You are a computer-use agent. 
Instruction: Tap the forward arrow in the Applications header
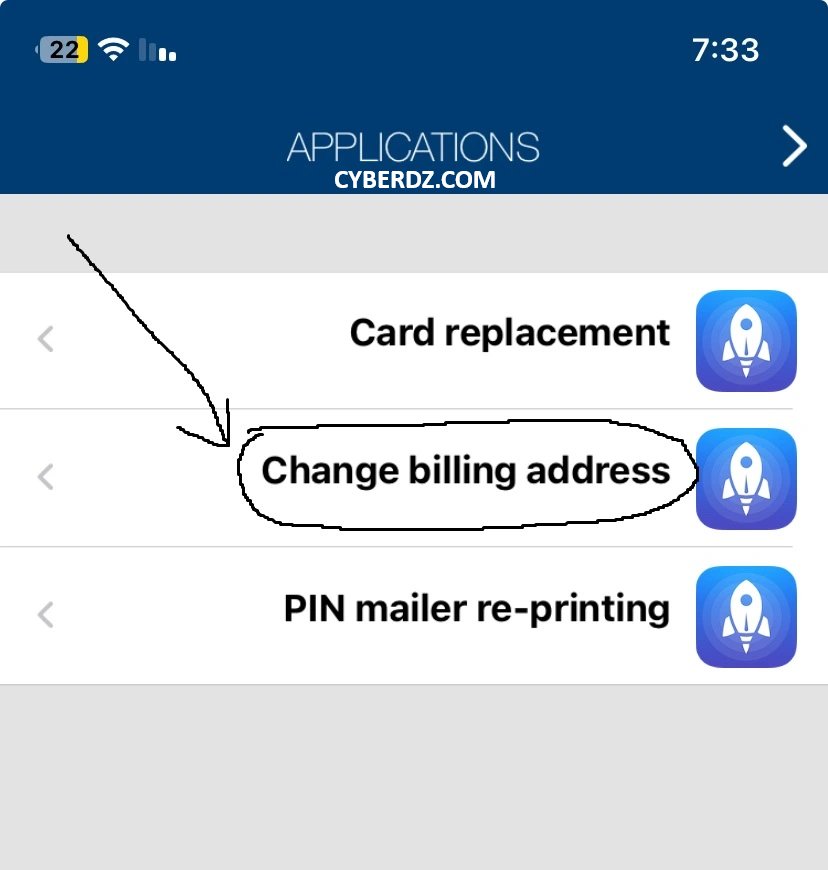coord(794,147)
